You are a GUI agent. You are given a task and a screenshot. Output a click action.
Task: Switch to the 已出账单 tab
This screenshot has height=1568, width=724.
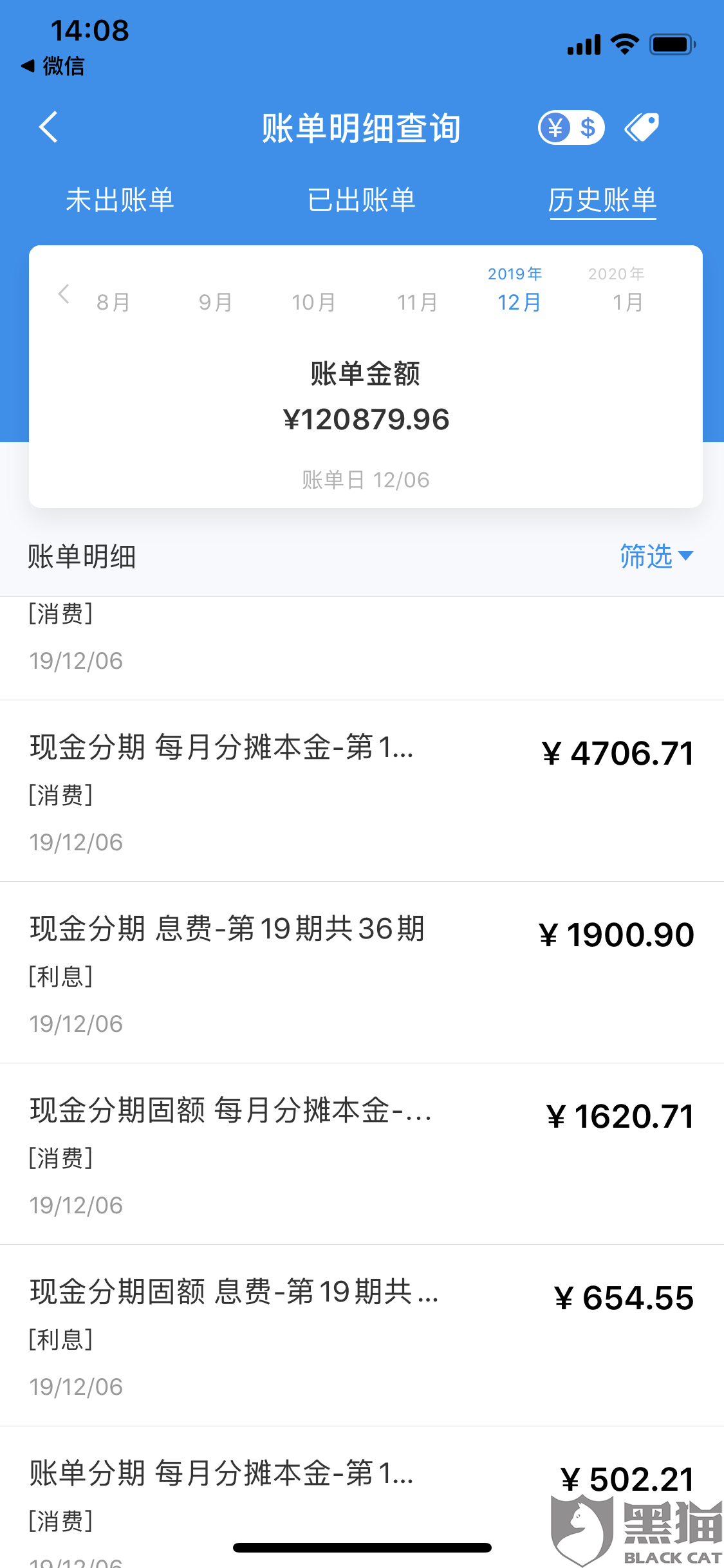pos(362,200)
